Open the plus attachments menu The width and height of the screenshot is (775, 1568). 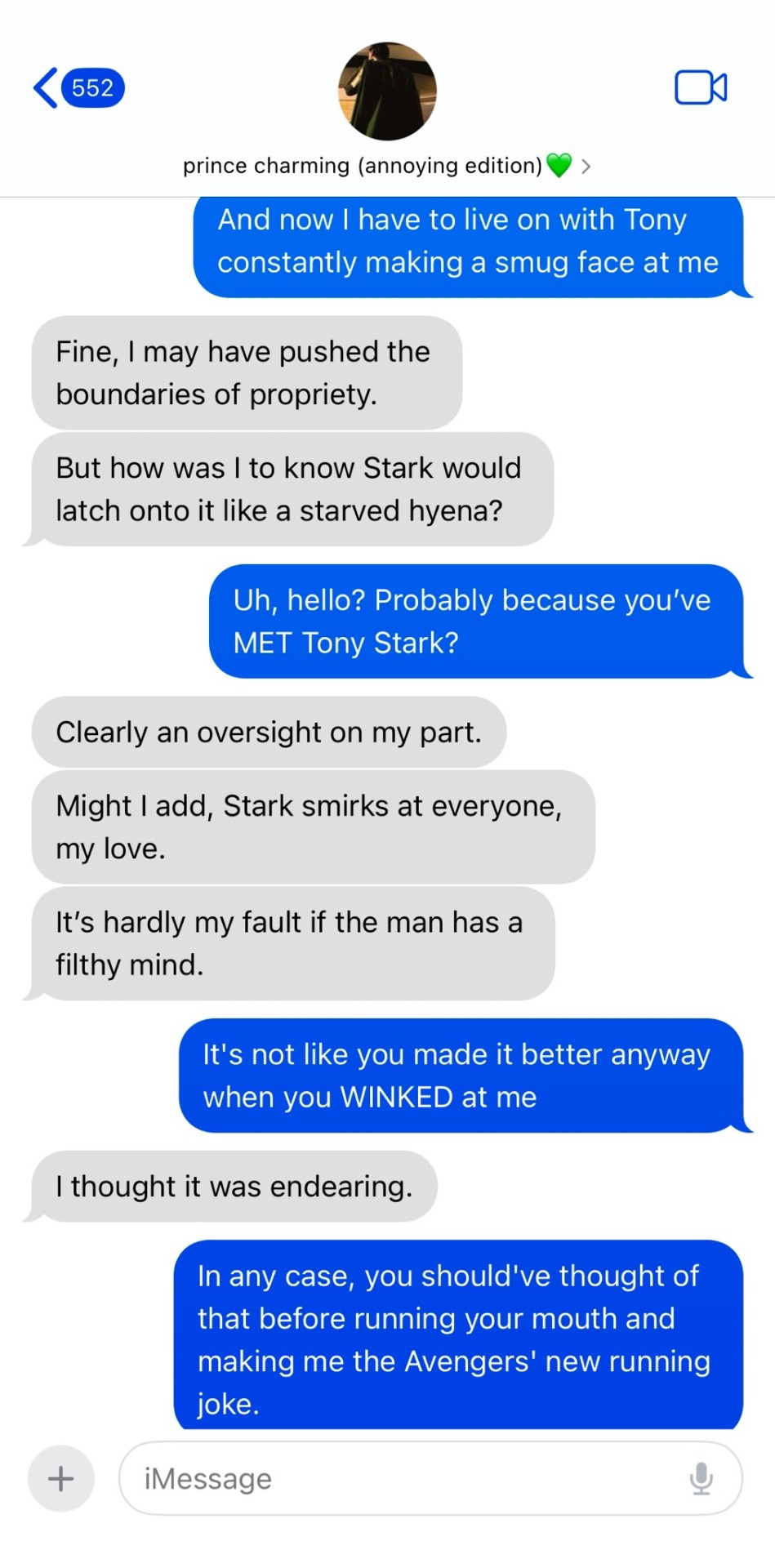(61, 1478)
